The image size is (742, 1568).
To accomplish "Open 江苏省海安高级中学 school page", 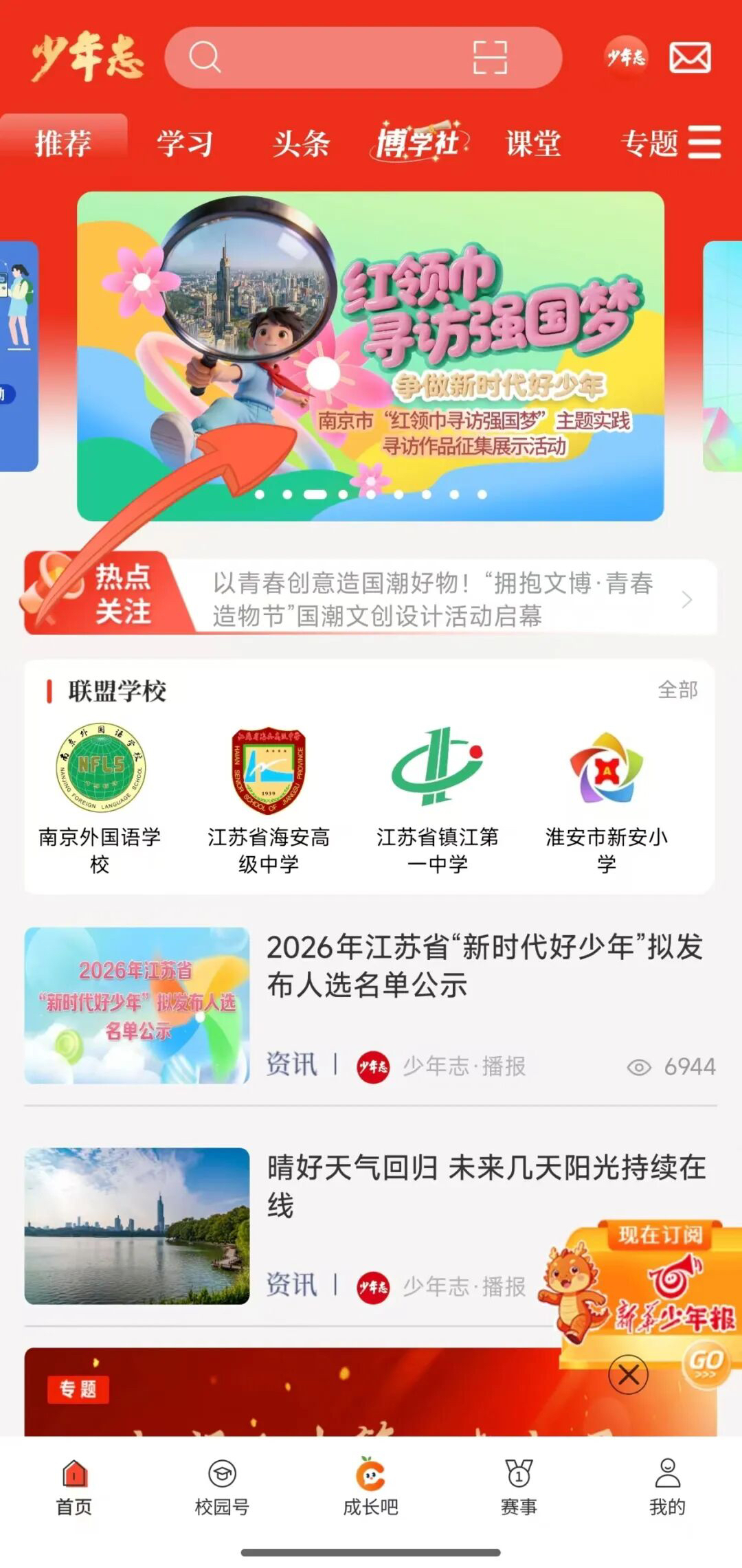I will click(x=269, y=797).
